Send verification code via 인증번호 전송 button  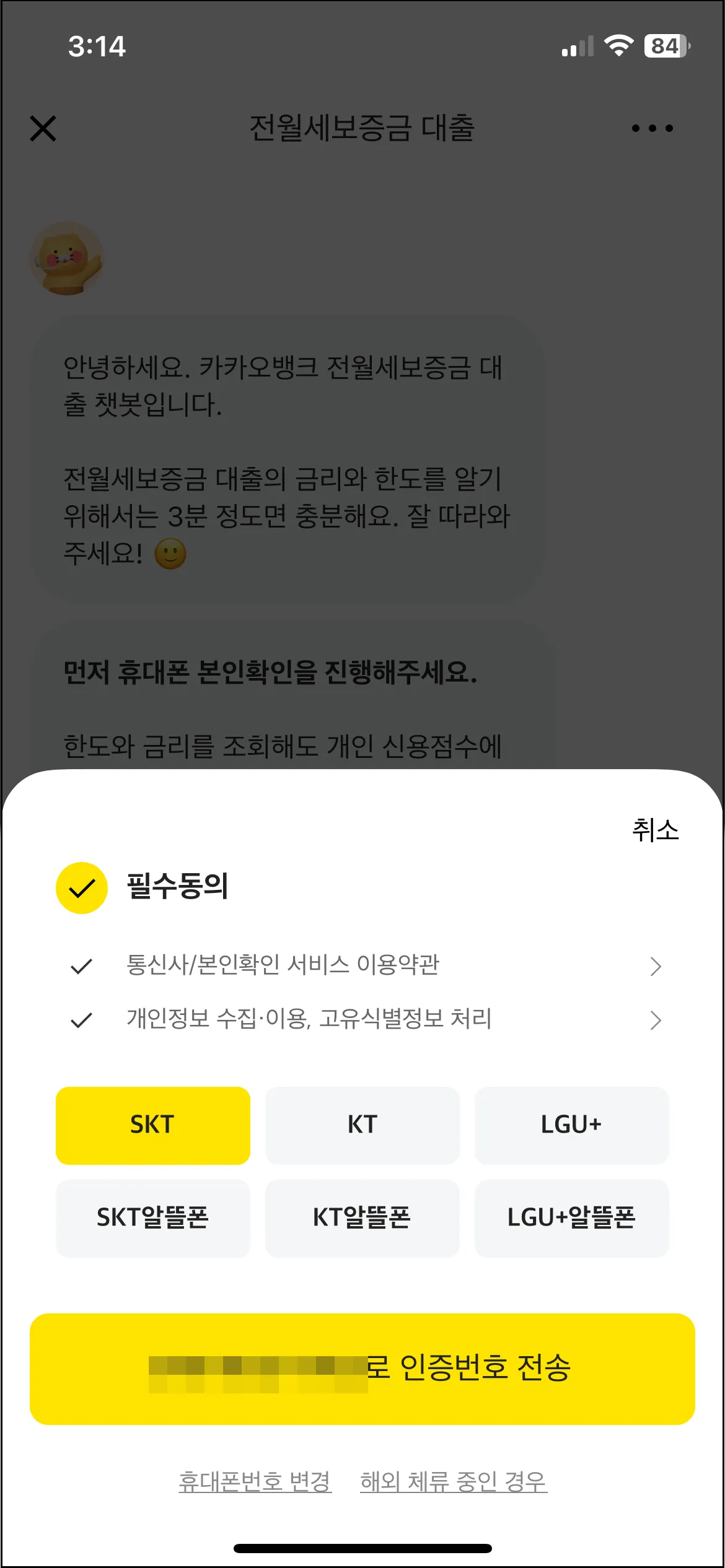coord(362,1369)
